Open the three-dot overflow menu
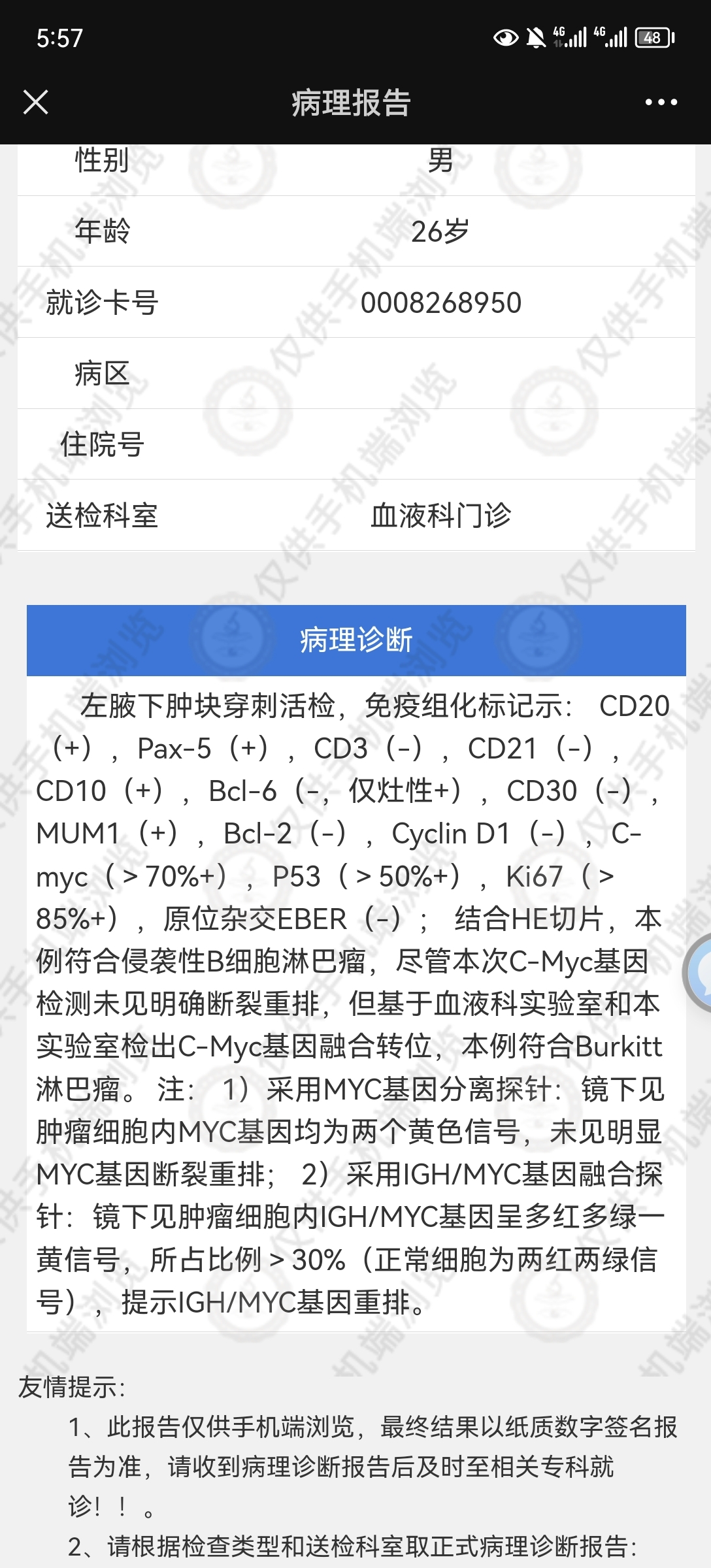Viewport: 711px width, 1568px height. click(x=661, y=102)
